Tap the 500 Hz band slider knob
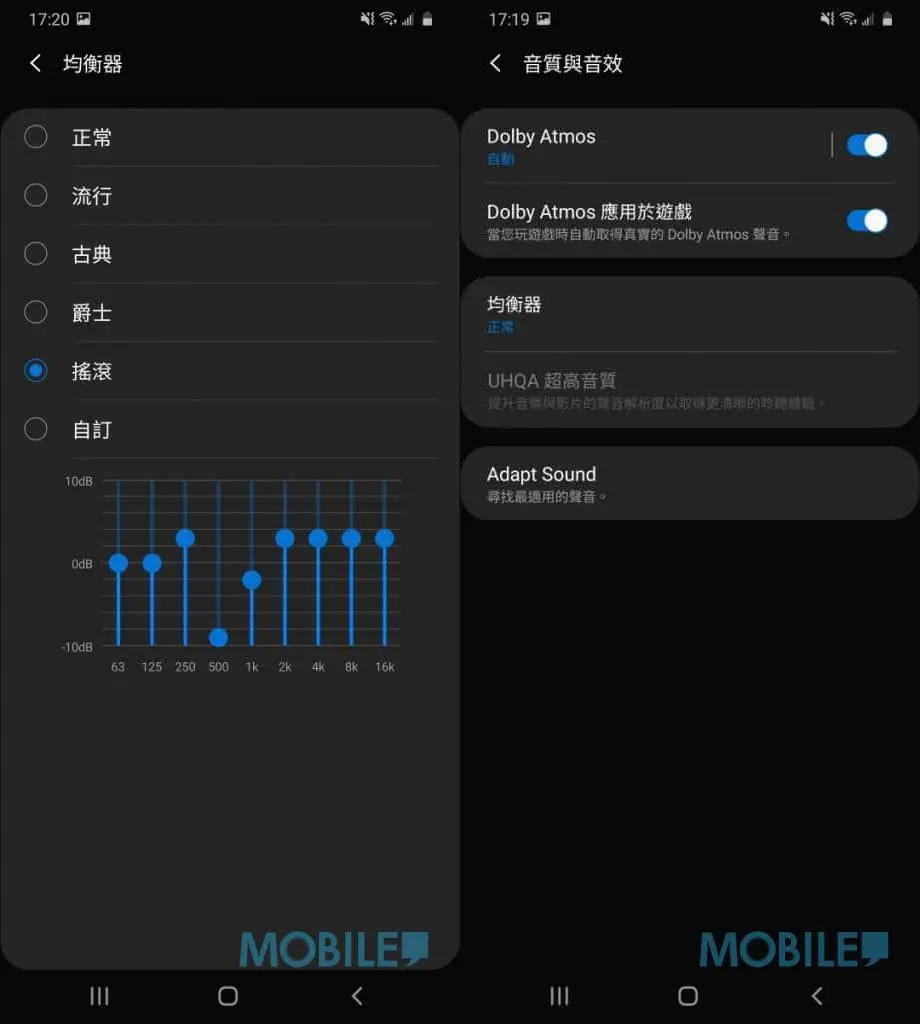Viewport: 920px width, 1024px height. coord(218,637)
